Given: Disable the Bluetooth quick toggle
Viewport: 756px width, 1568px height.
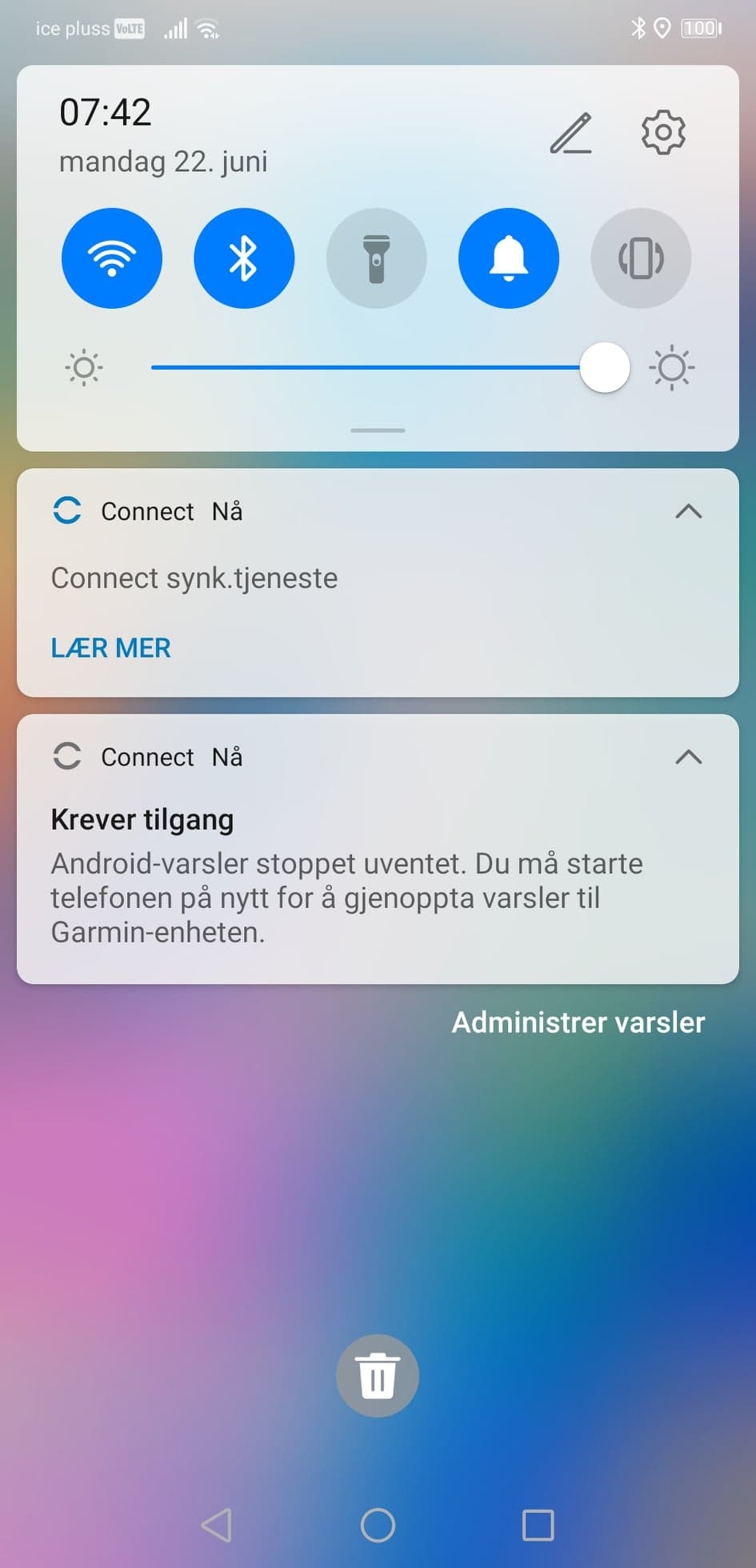Looking at the screenshot, I should [x=244, y=258].
